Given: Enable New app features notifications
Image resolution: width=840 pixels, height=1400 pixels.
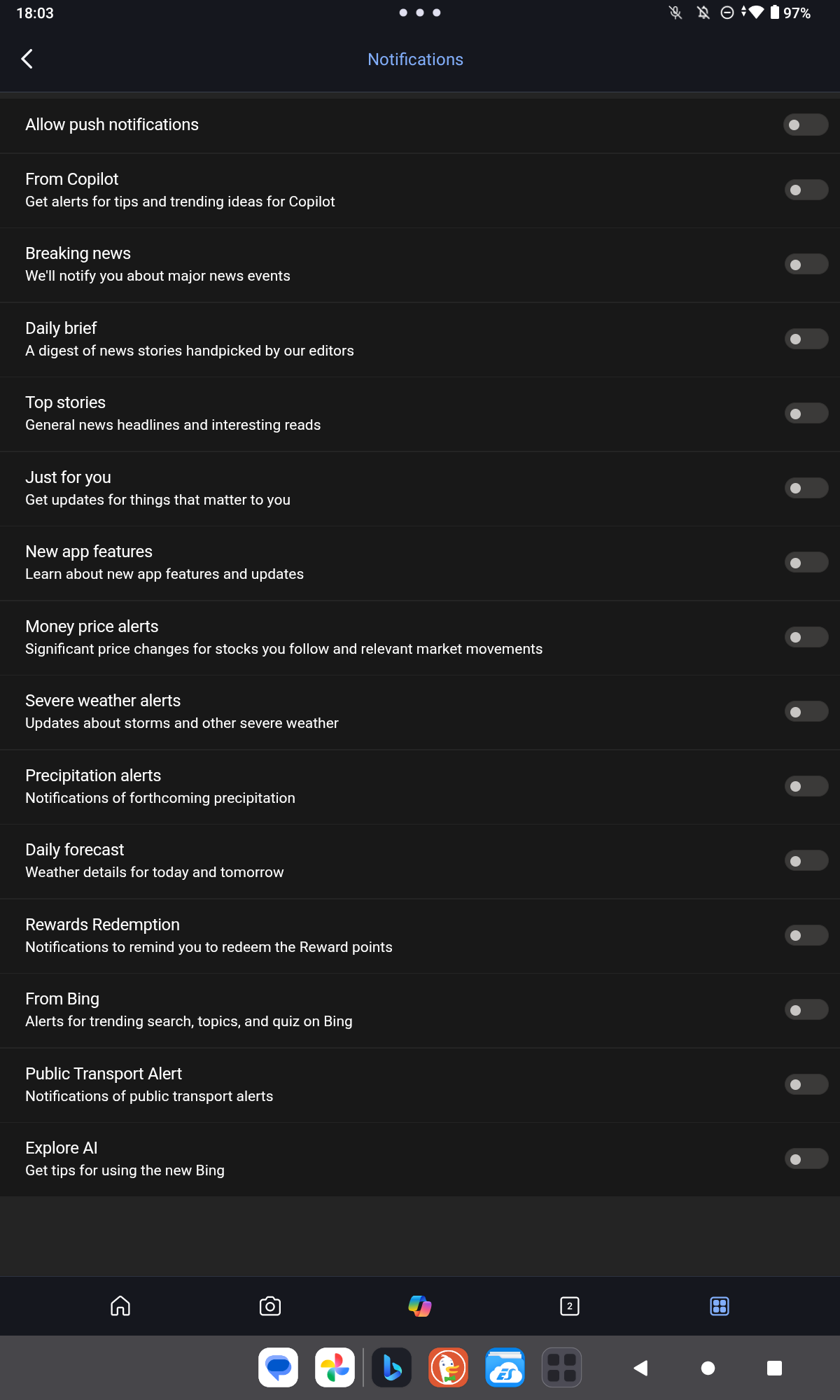Looking at the screenshot, I should [806, 563].
